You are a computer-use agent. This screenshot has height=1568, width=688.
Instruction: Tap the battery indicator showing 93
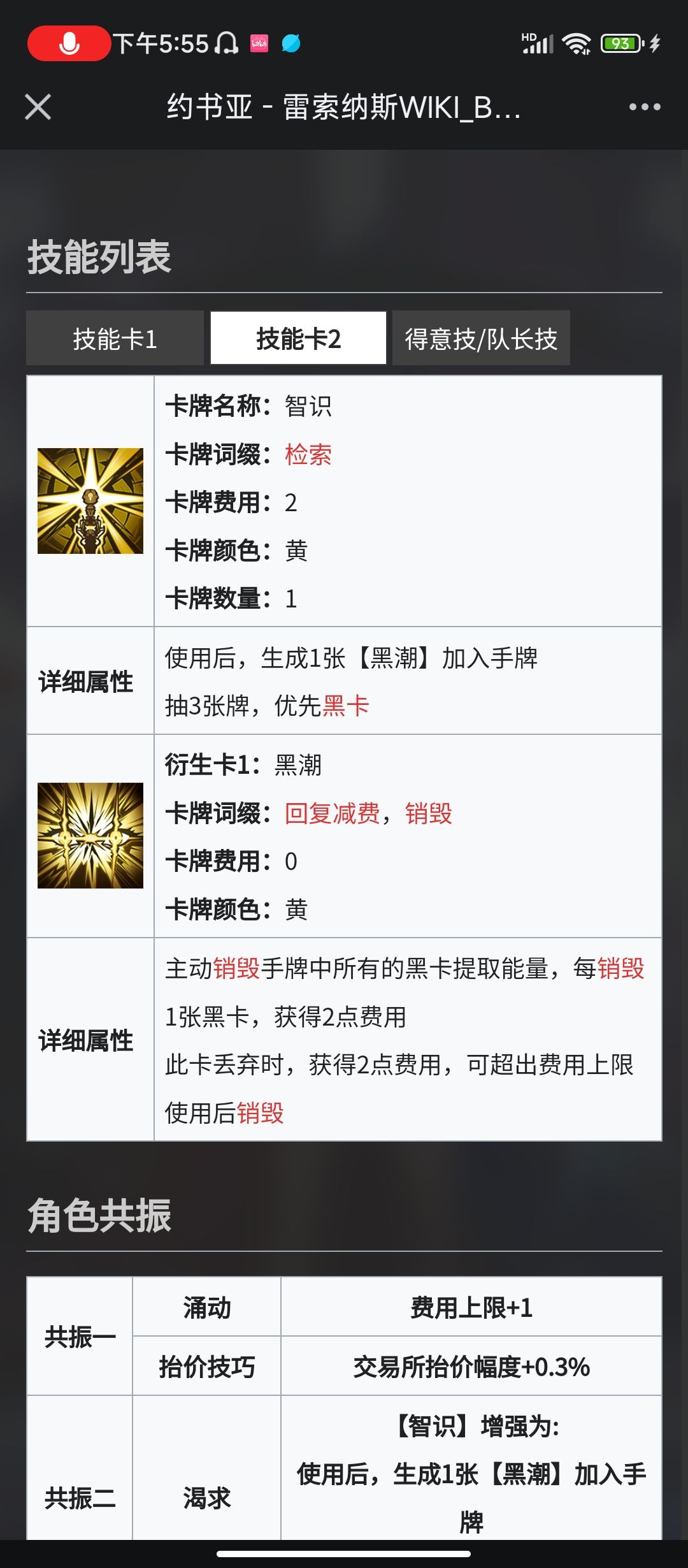621,43
